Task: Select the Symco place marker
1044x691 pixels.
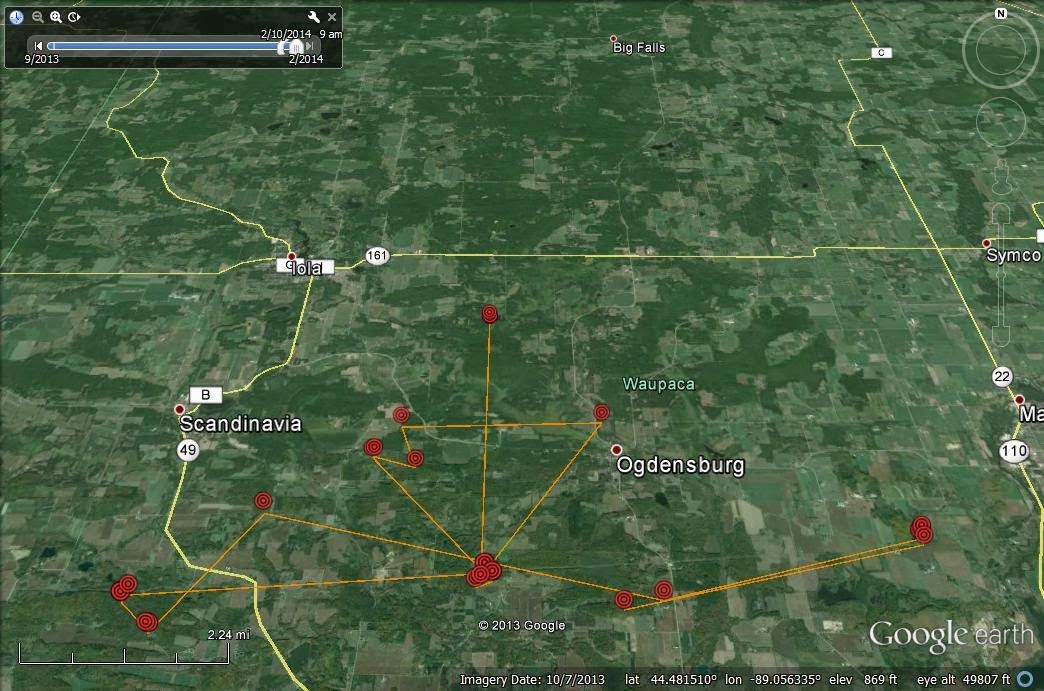Action: [986, 243]
